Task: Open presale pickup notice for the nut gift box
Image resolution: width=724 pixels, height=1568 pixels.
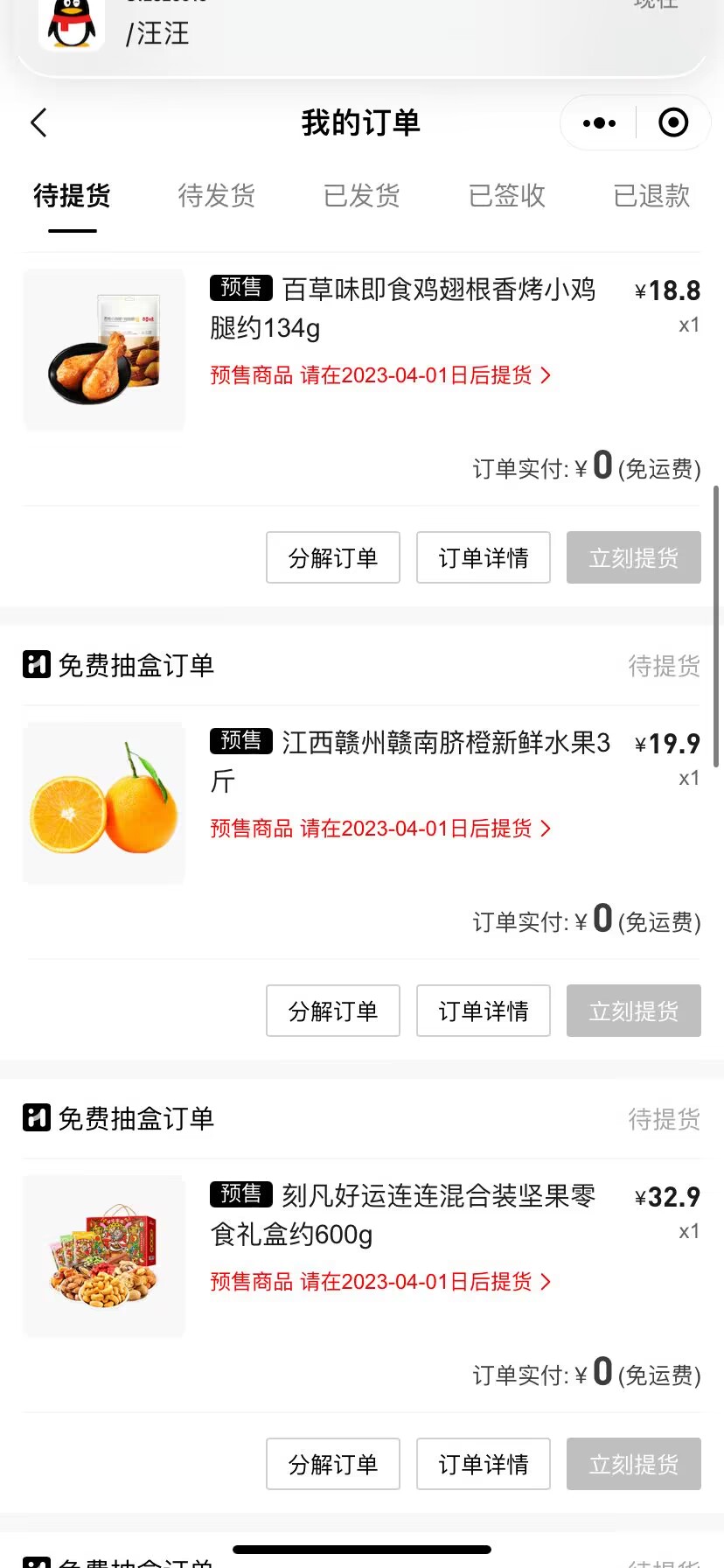Action: tap(380, 1282)
